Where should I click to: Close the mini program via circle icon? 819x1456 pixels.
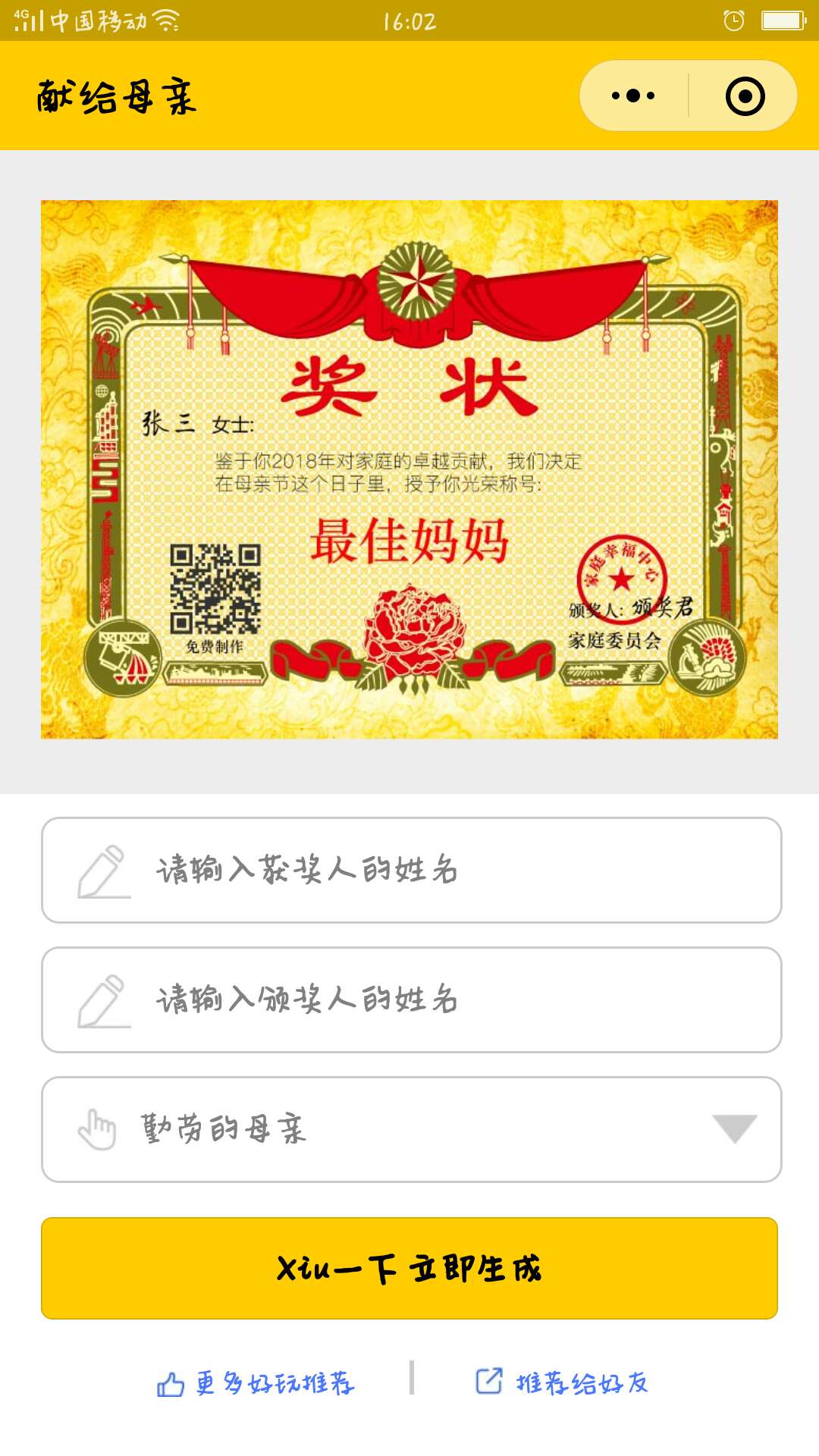pos(745,96)
